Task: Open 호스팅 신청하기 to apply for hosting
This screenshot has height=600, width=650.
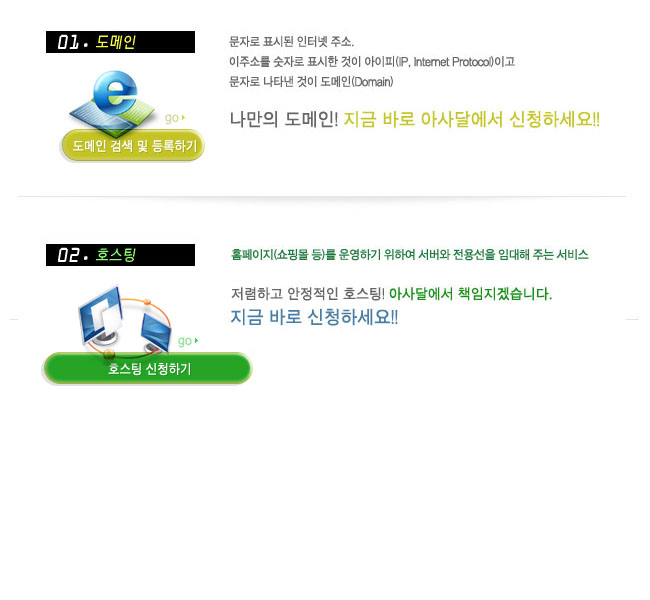Action: click(148, 369)
